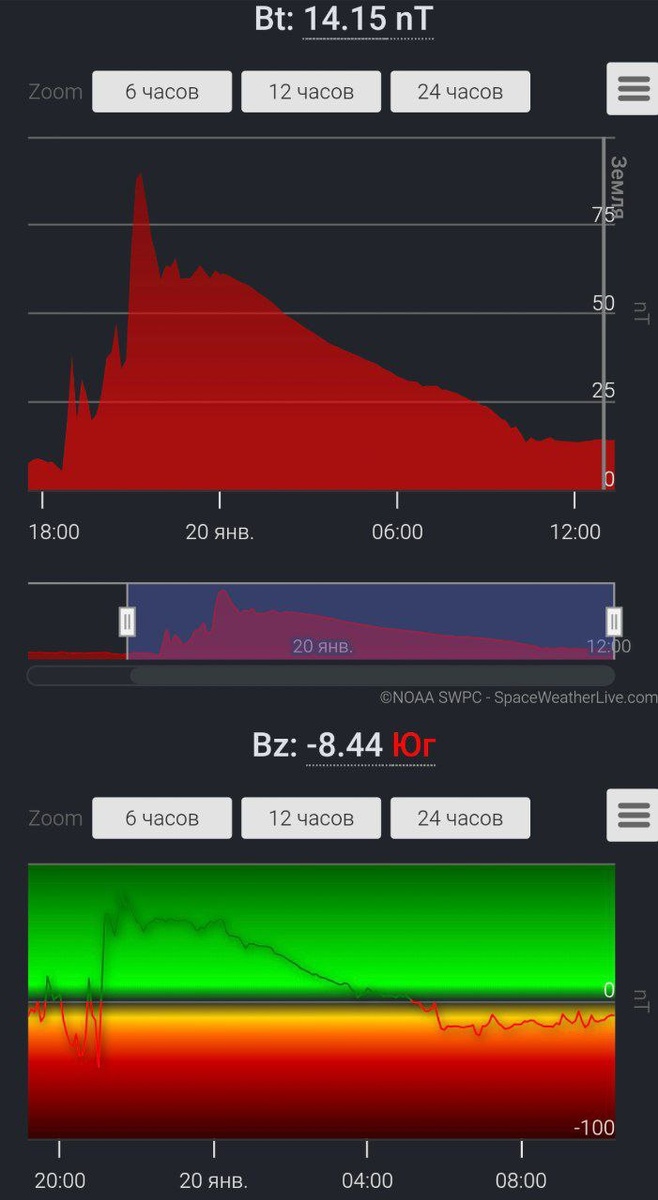Set Bt chart zoom to 6 часов
The image size is (658, 1200).
[x=162, y=92]
